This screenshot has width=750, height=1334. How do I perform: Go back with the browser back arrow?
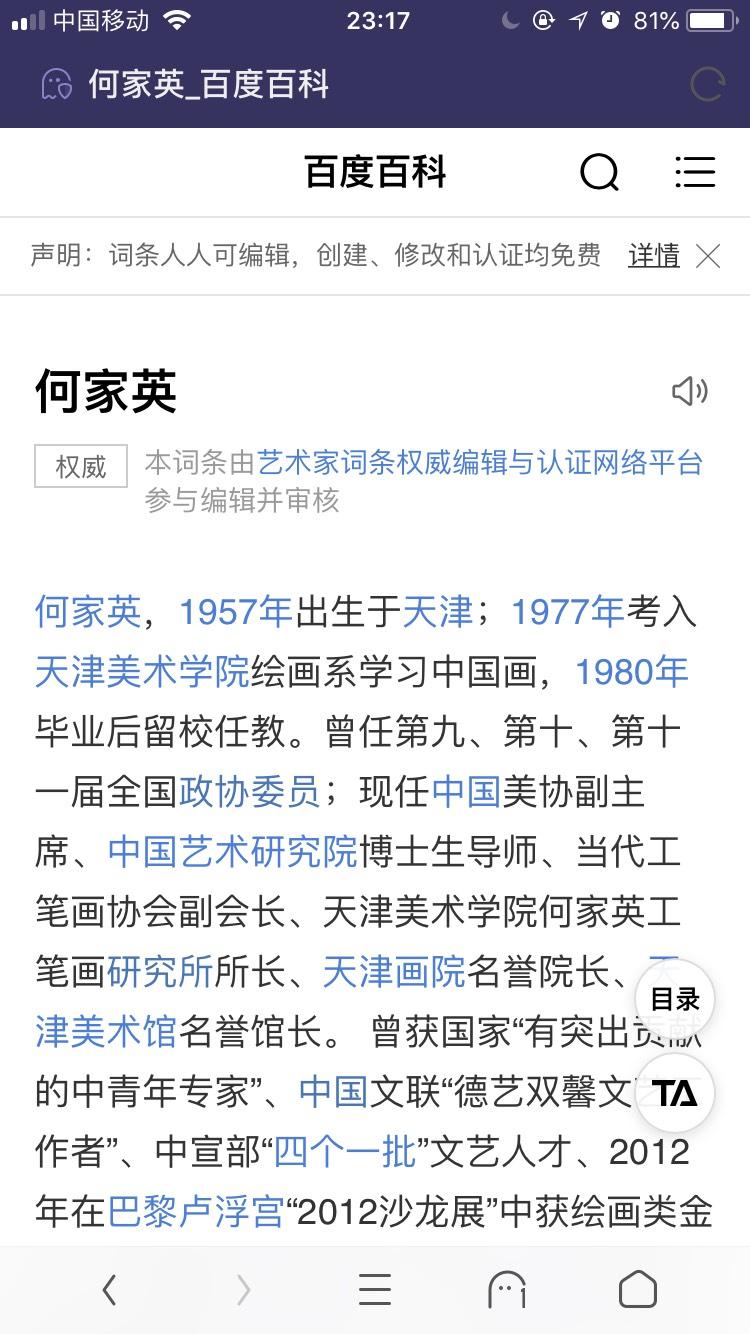click(110, 1290)
